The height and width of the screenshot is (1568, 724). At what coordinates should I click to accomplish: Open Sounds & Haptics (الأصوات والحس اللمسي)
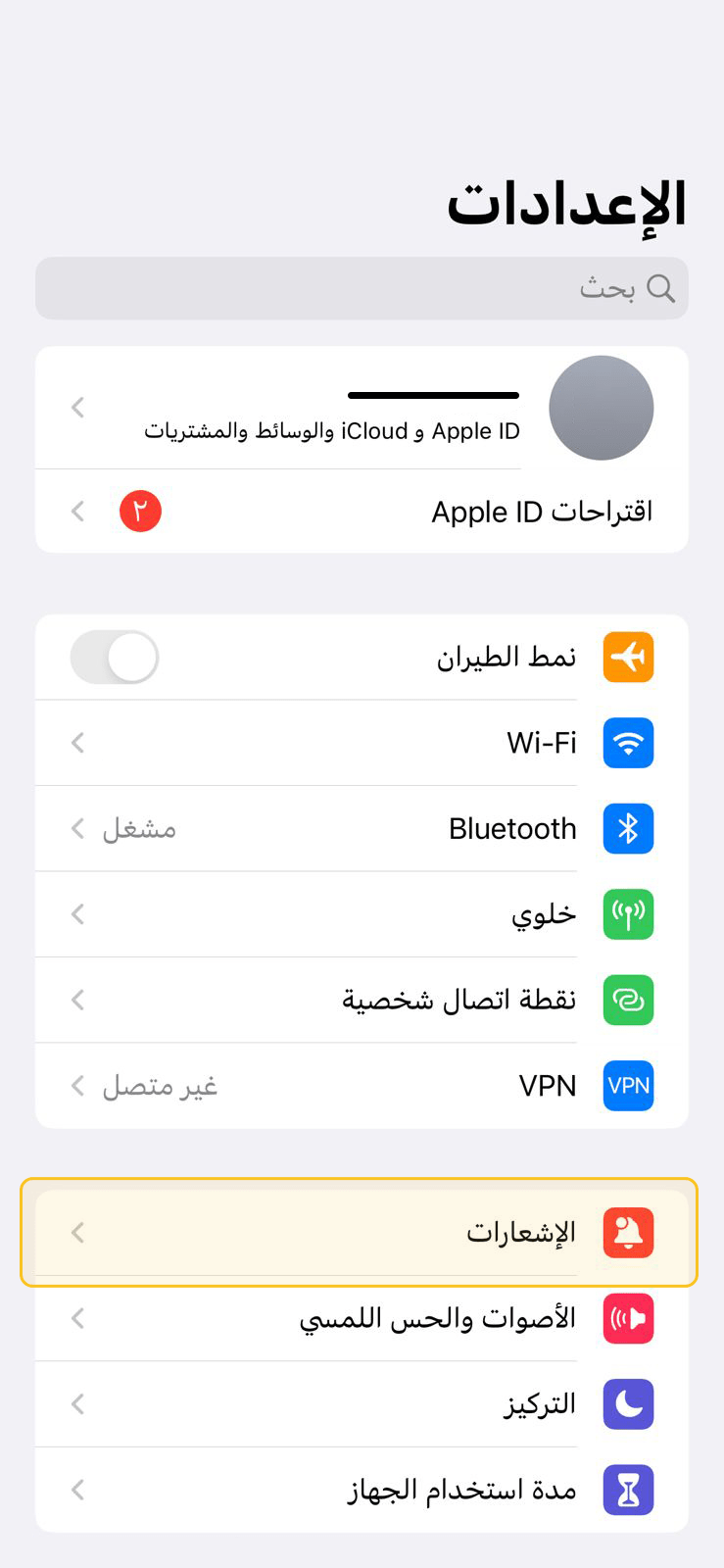[x=362, y=1318]
